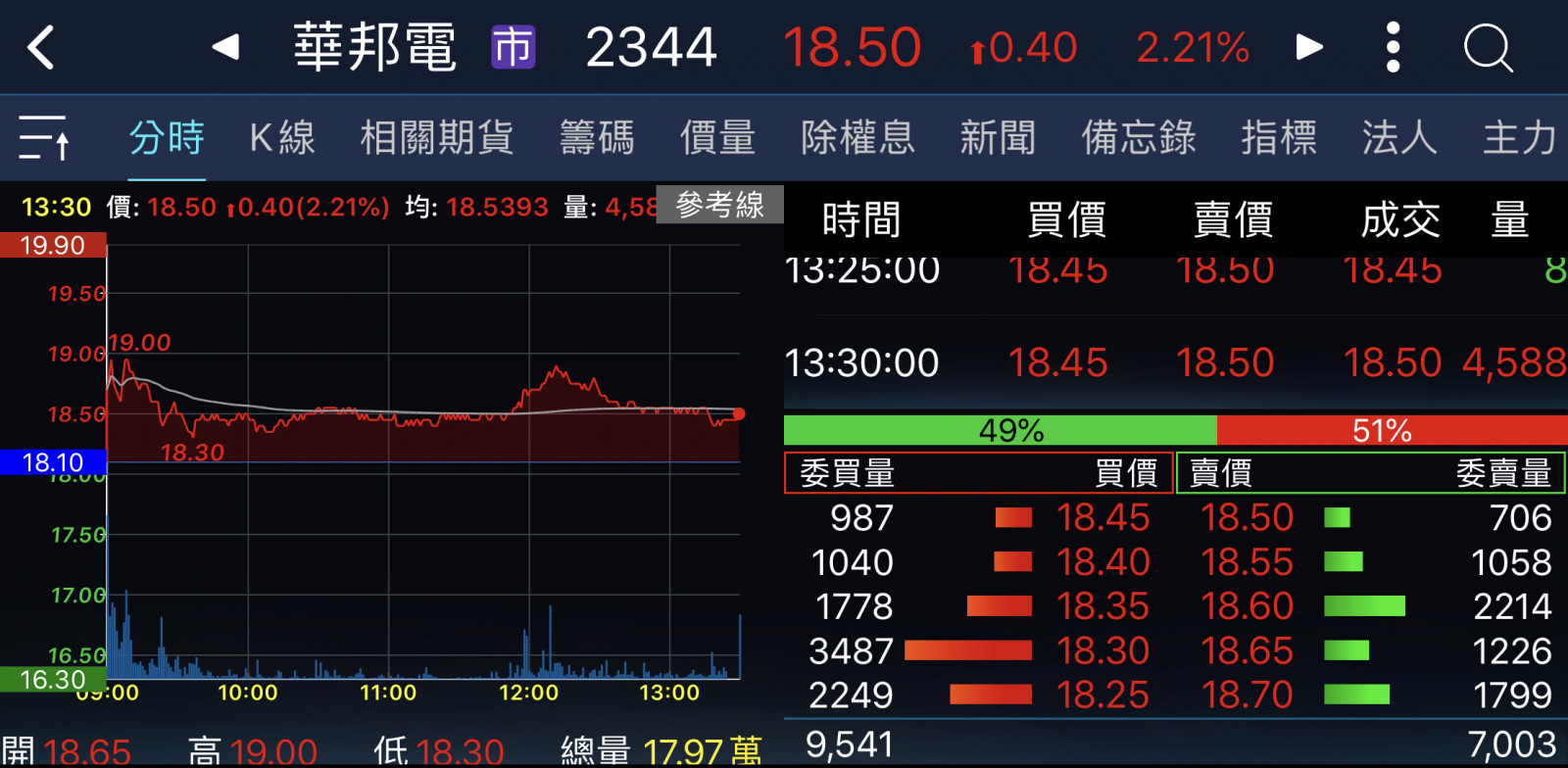Switch to the 備忘錄 tab

click(x=1139, y=137)
